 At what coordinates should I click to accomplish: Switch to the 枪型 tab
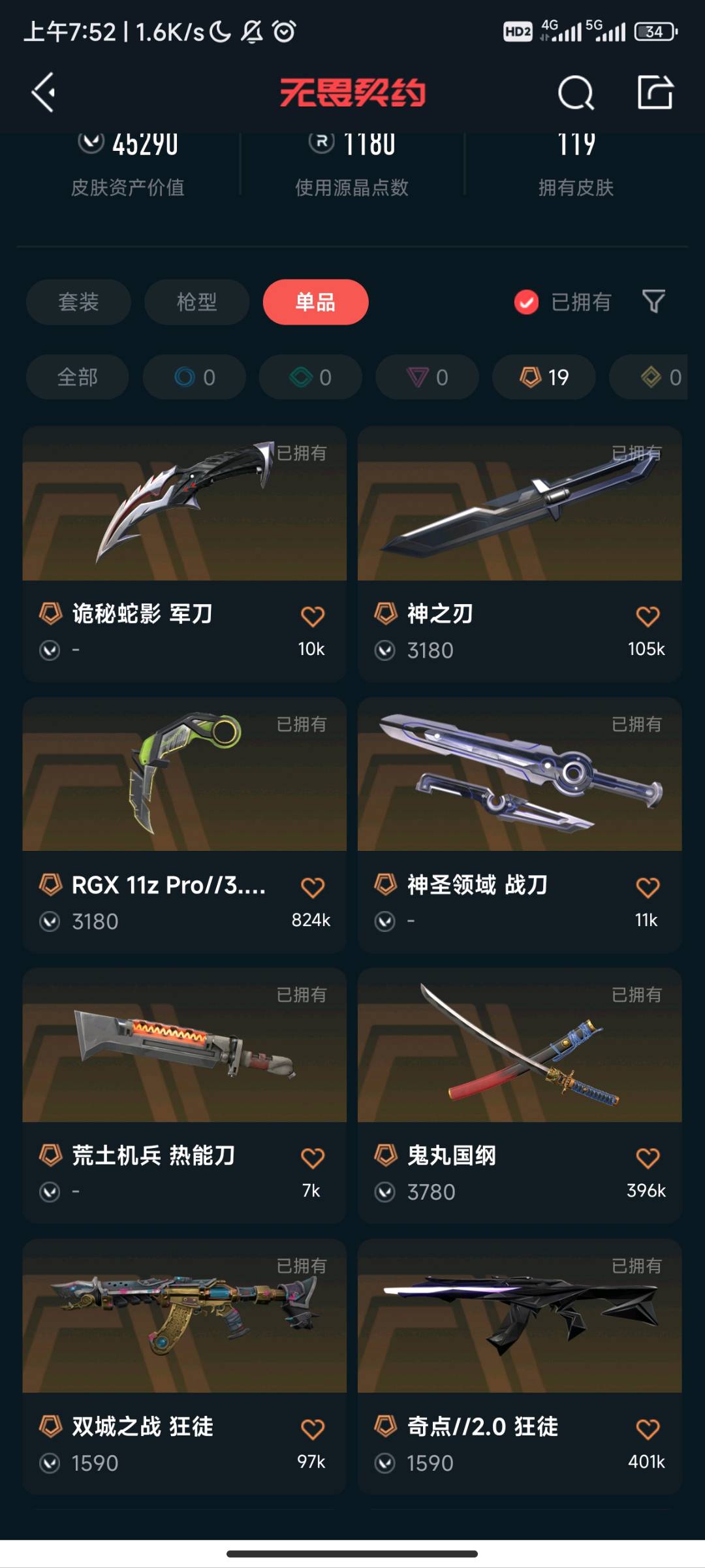point(196,302)
